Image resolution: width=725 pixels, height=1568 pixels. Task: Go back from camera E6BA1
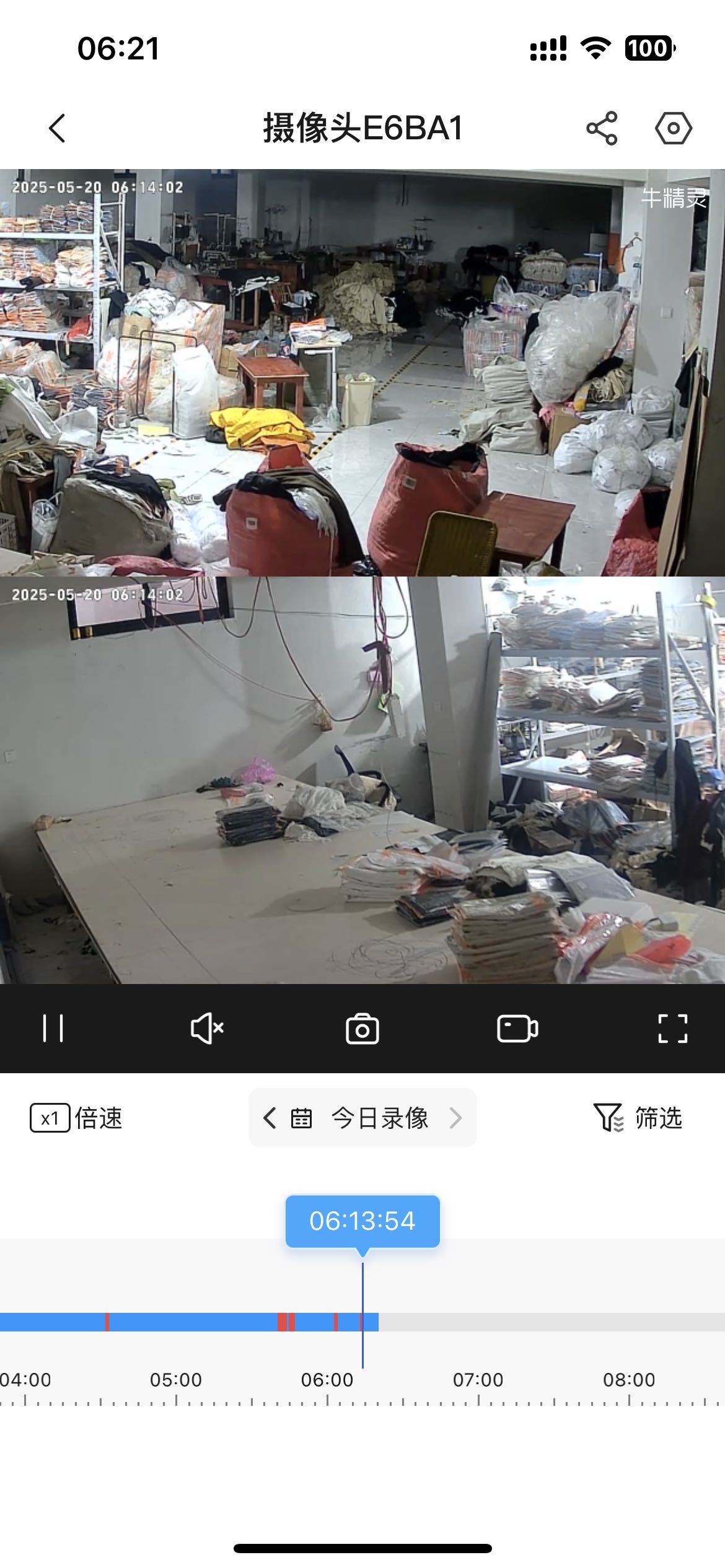[57, 128]
